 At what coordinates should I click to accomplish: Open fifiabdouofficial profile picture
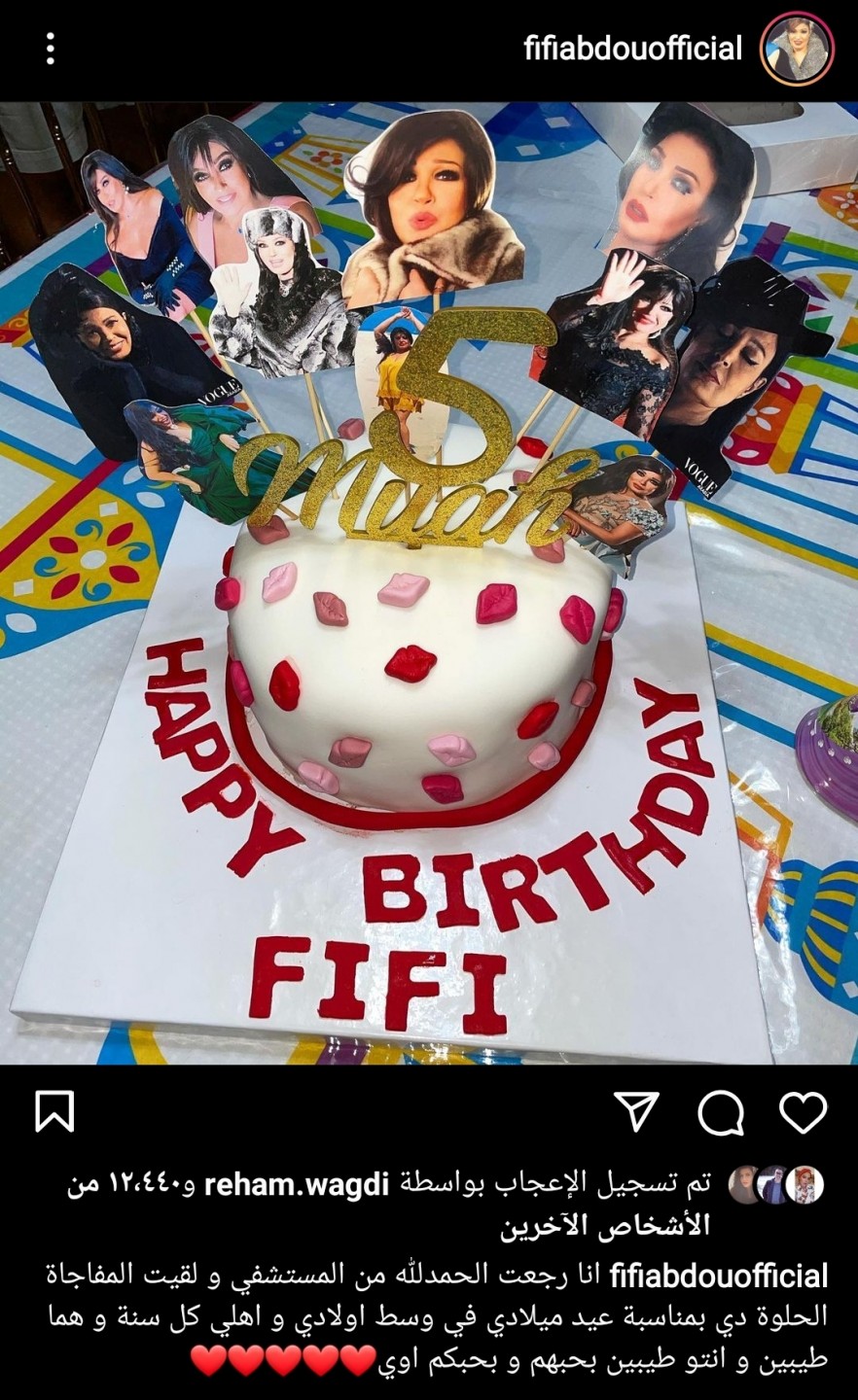[797, 49]
